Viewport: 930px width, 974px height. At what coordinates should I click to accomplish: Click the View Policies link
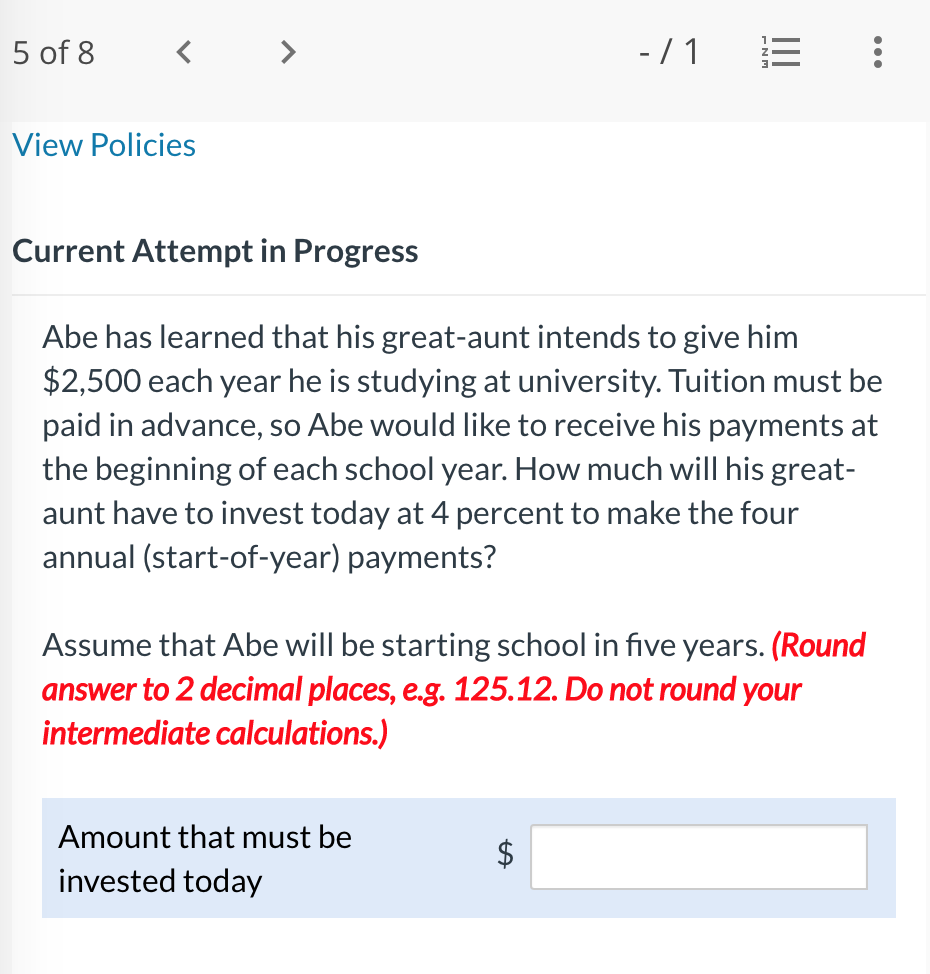tap(103, 145)
